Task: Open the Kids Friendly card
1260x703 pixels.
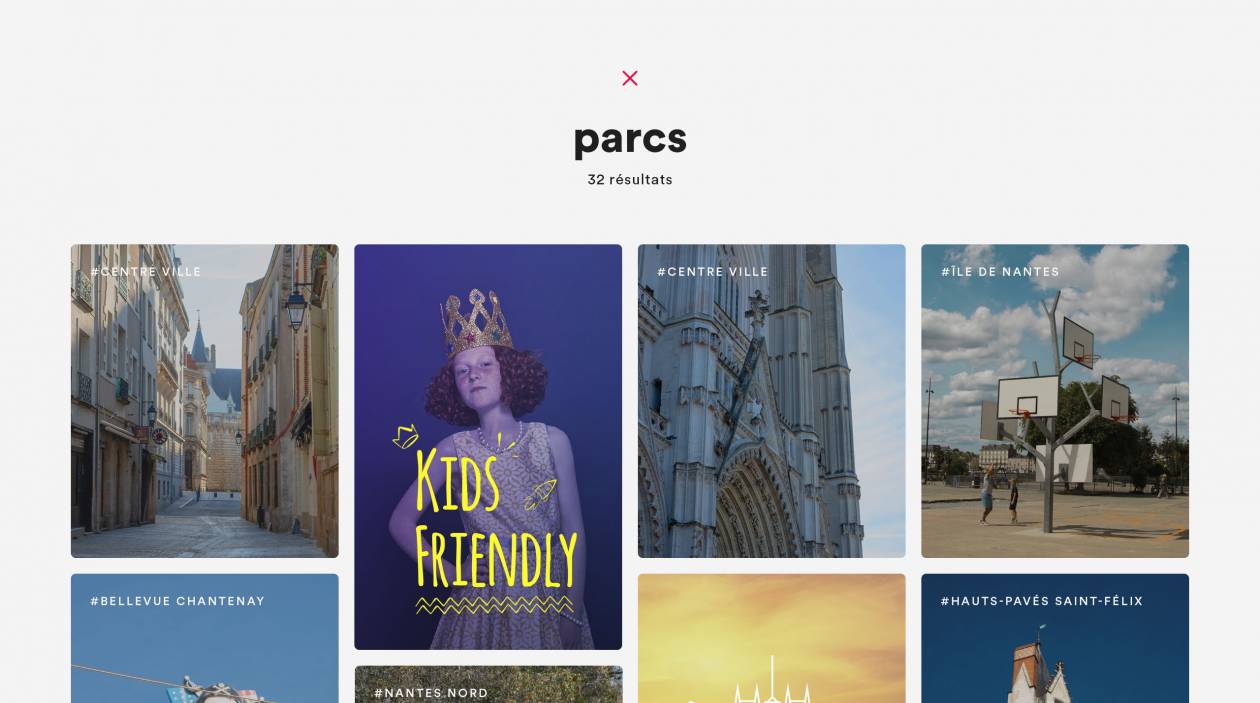Action: [488, 447]
